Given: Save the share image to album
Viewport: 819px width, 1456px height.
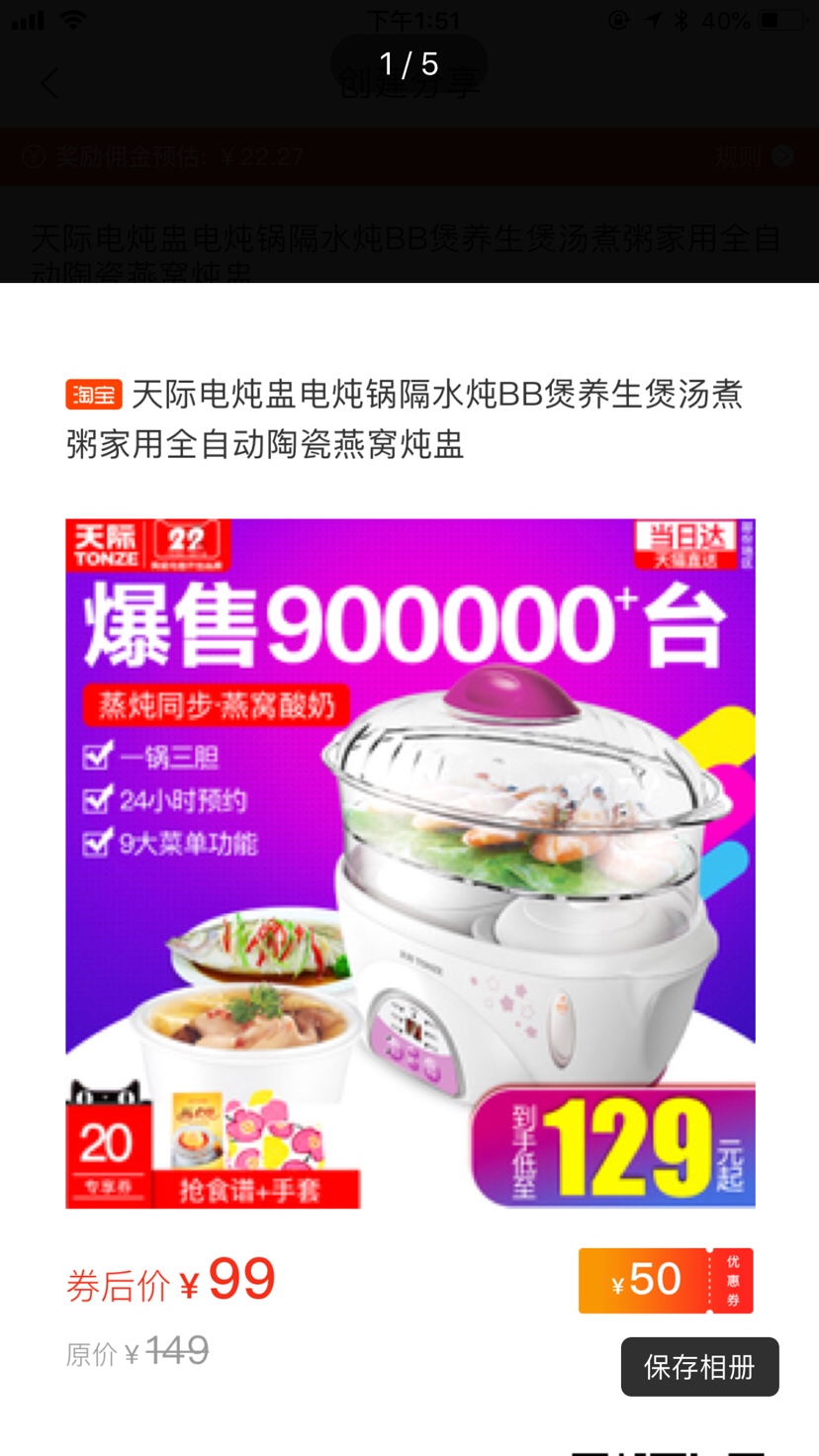Looking at the screenshot, I should 699,1367.
